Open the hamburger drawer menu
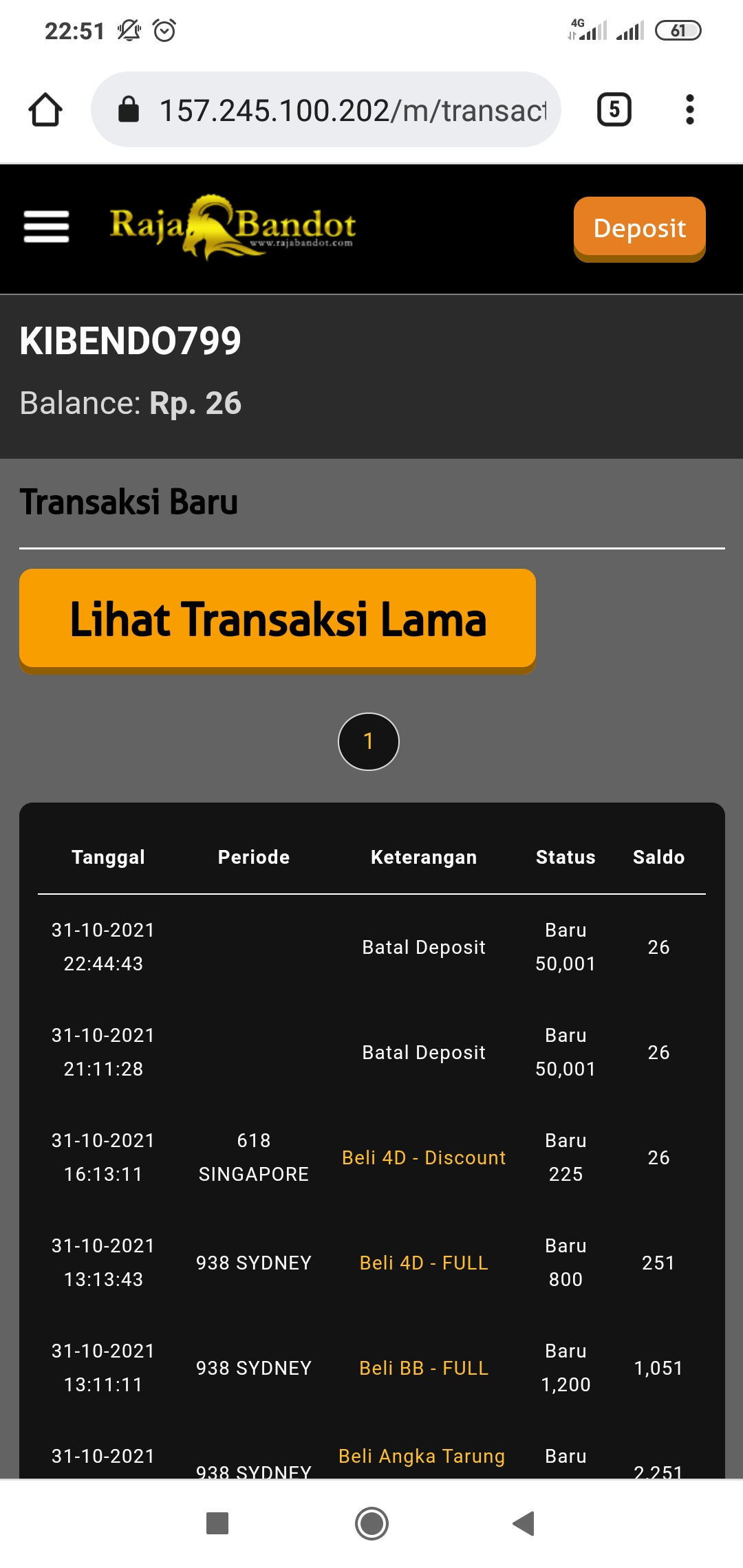743x1568 pixels. point(46,227)
